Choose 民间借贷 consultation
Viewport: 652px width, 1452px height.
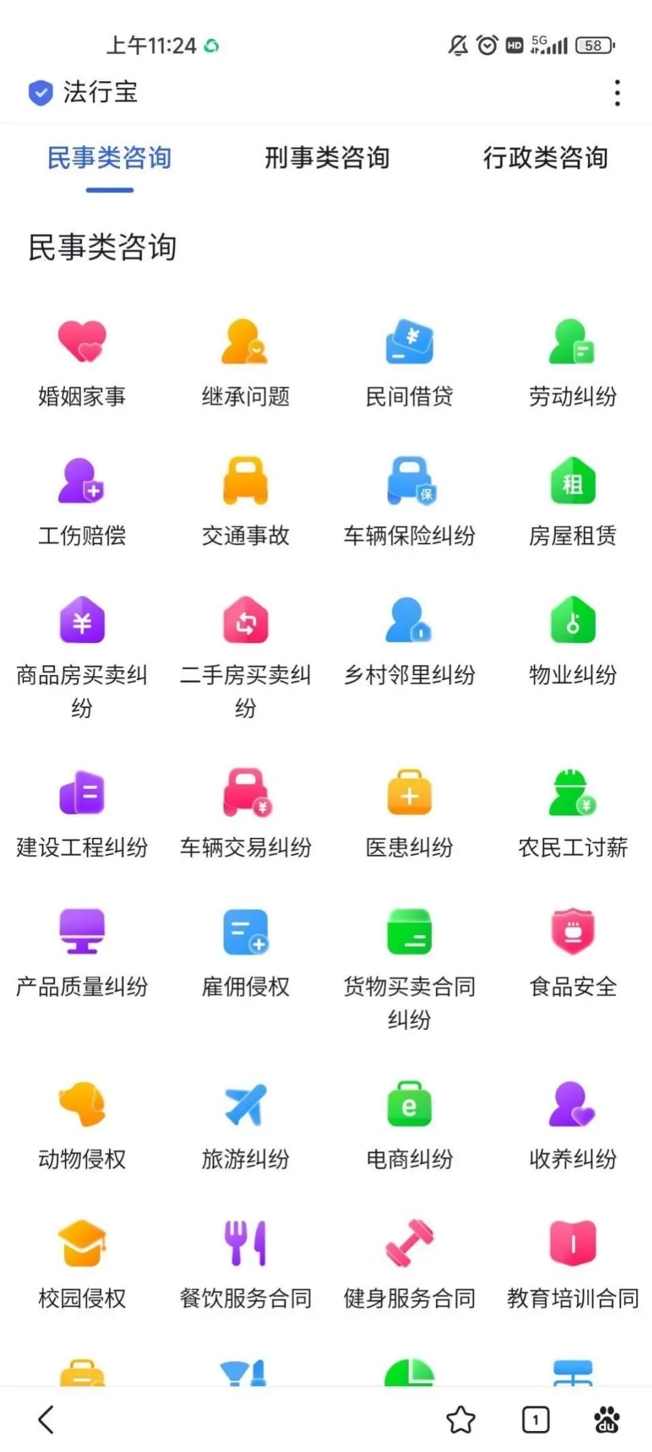pos(409,364)
